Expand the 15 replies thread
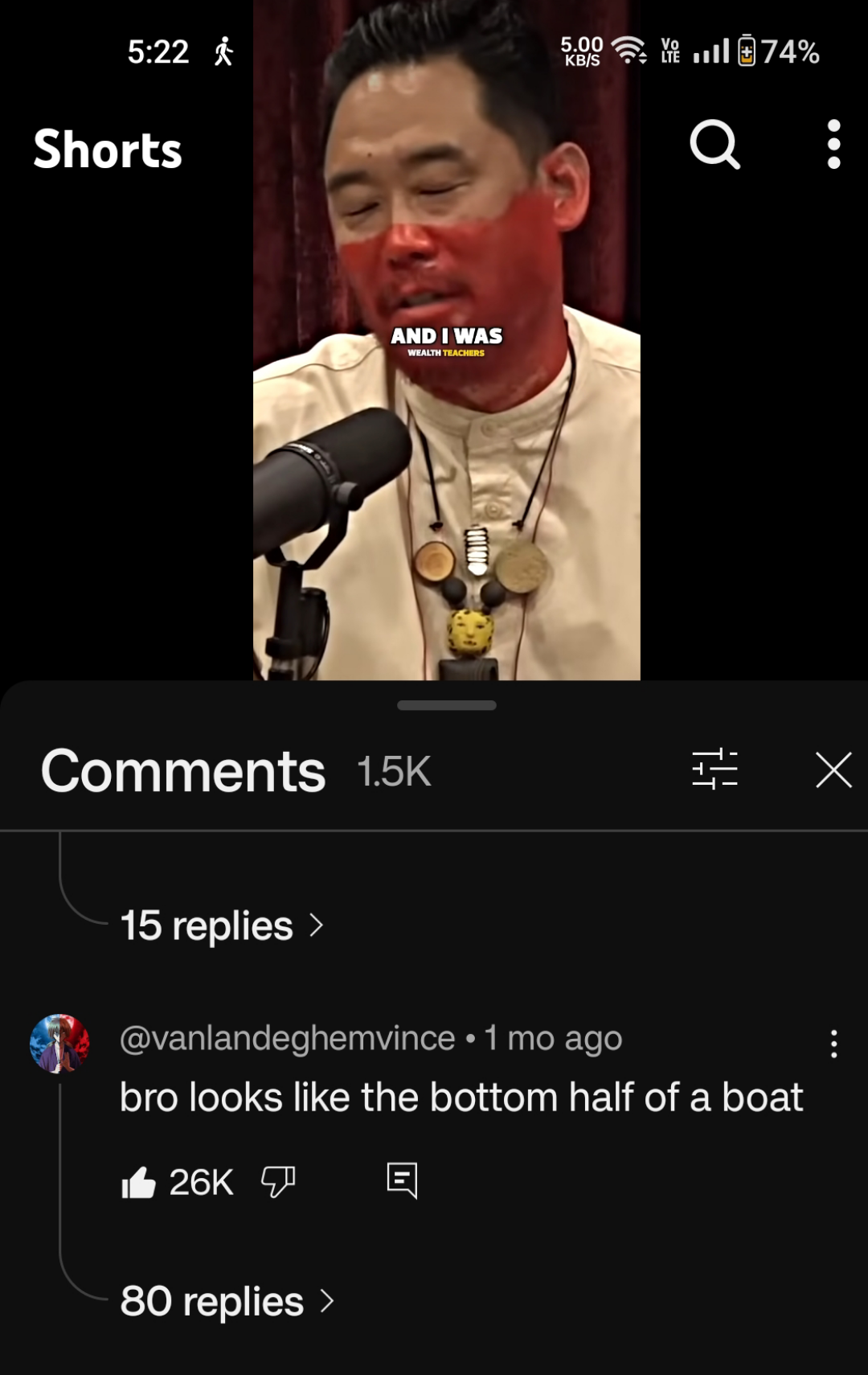This screenshot has height=1375, width=868. pos(221,926)
